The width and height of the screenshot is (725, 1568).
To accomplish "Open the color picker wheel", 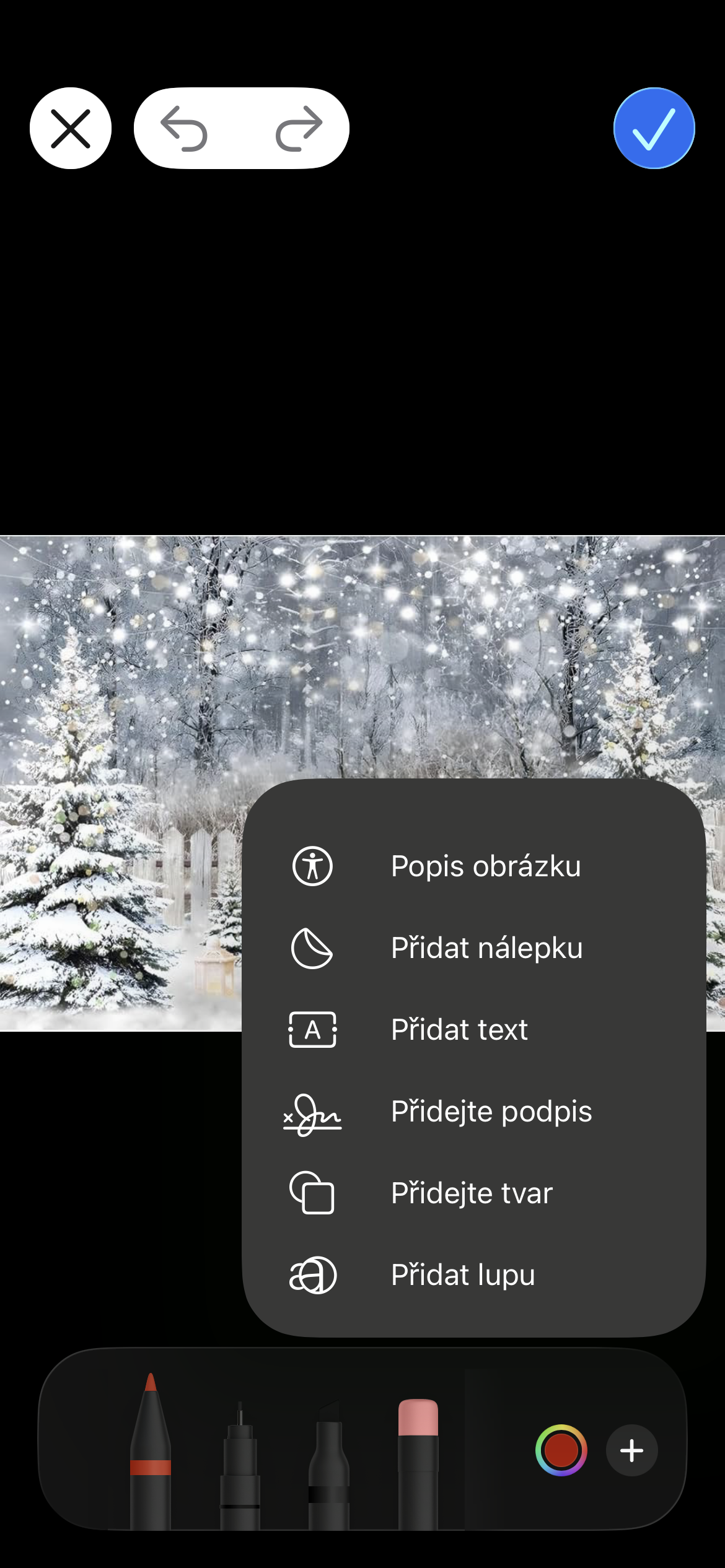I will (561, 1450).
